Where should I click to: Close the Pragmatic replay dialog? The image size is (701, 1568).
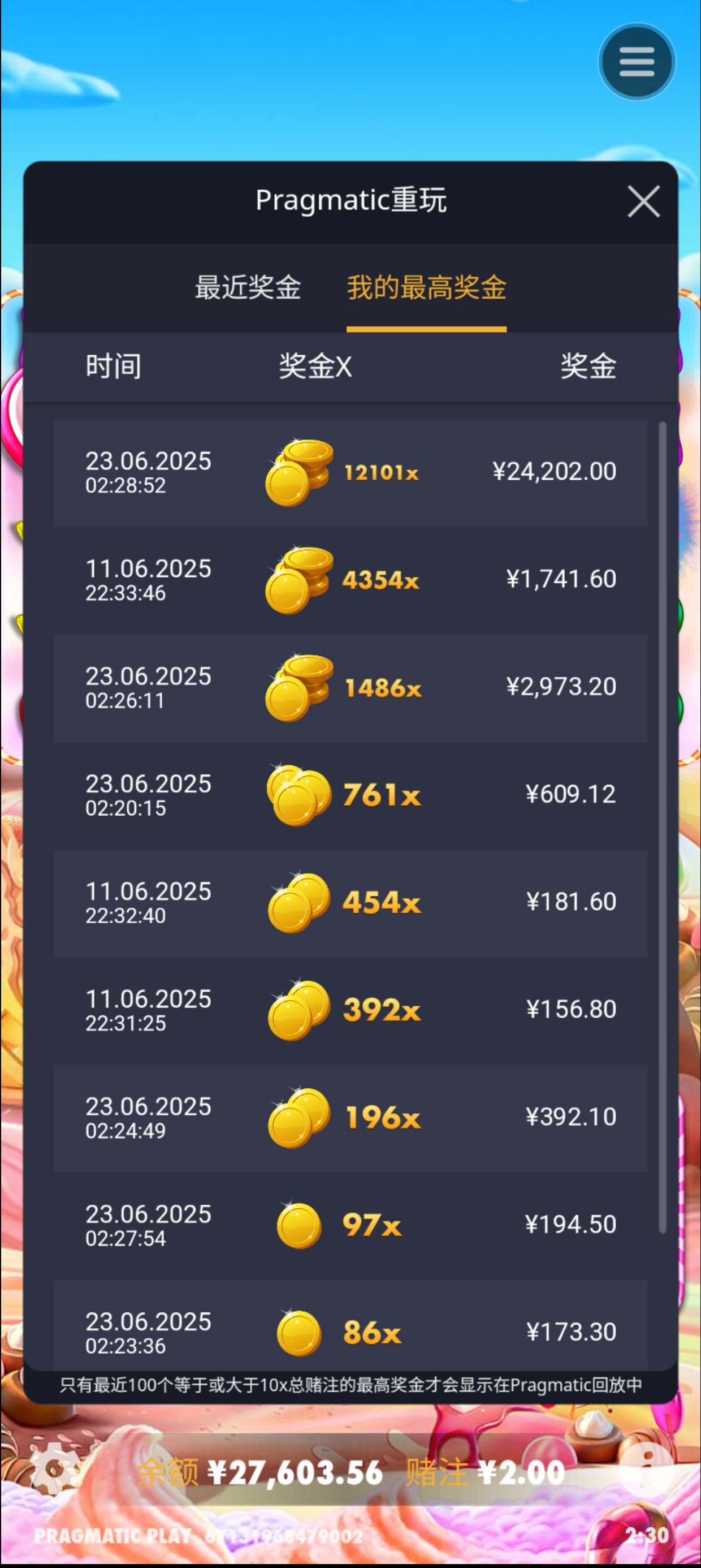click(x=643, y=201)
